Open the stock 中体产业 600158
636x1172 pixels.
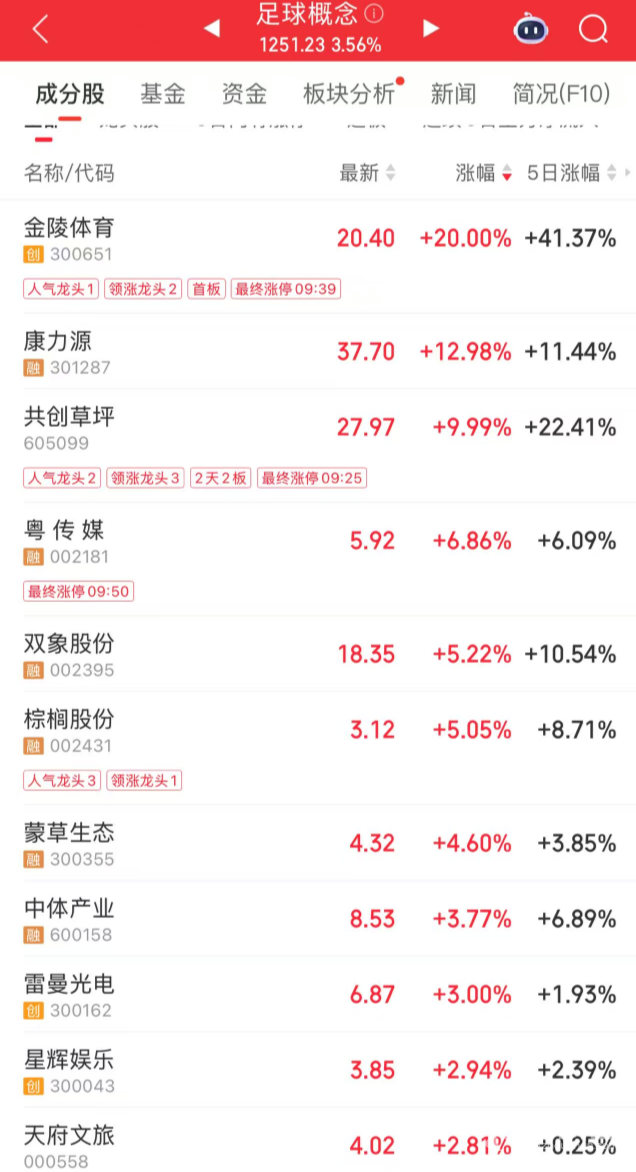[x=318, y=919]
